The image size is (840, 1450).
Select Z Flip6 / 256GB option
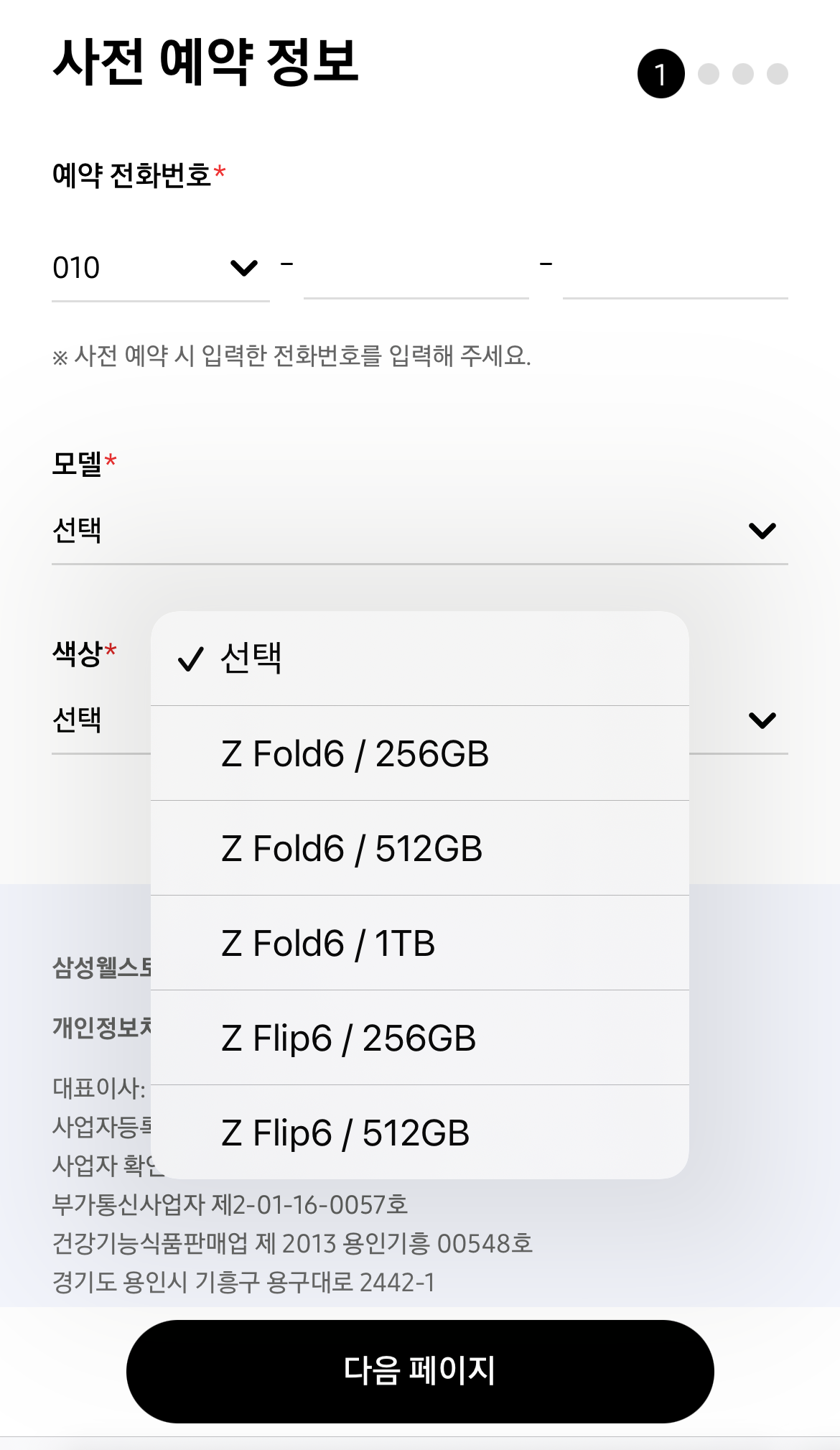click(x=420, y=1038)
